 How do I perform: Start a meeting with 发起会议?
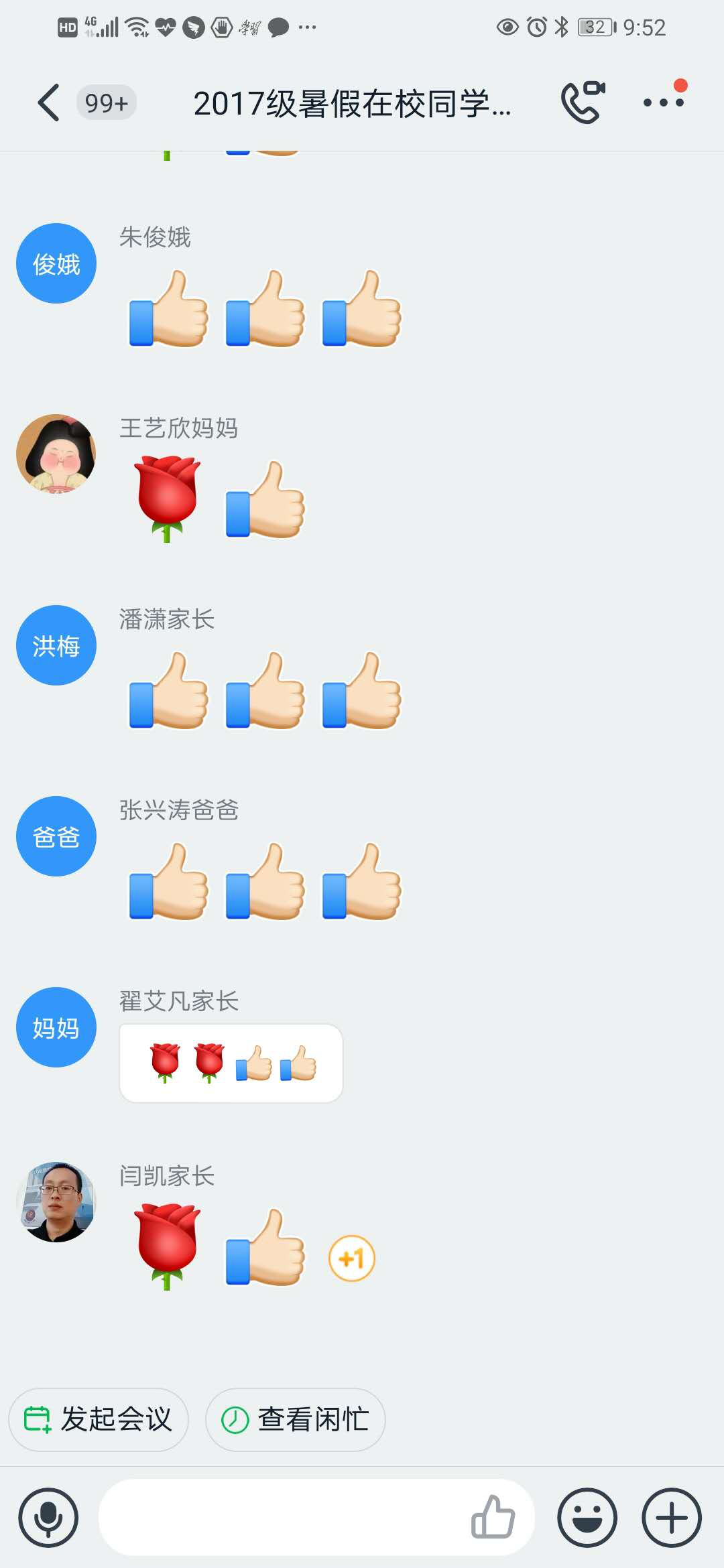(99, 1419)
